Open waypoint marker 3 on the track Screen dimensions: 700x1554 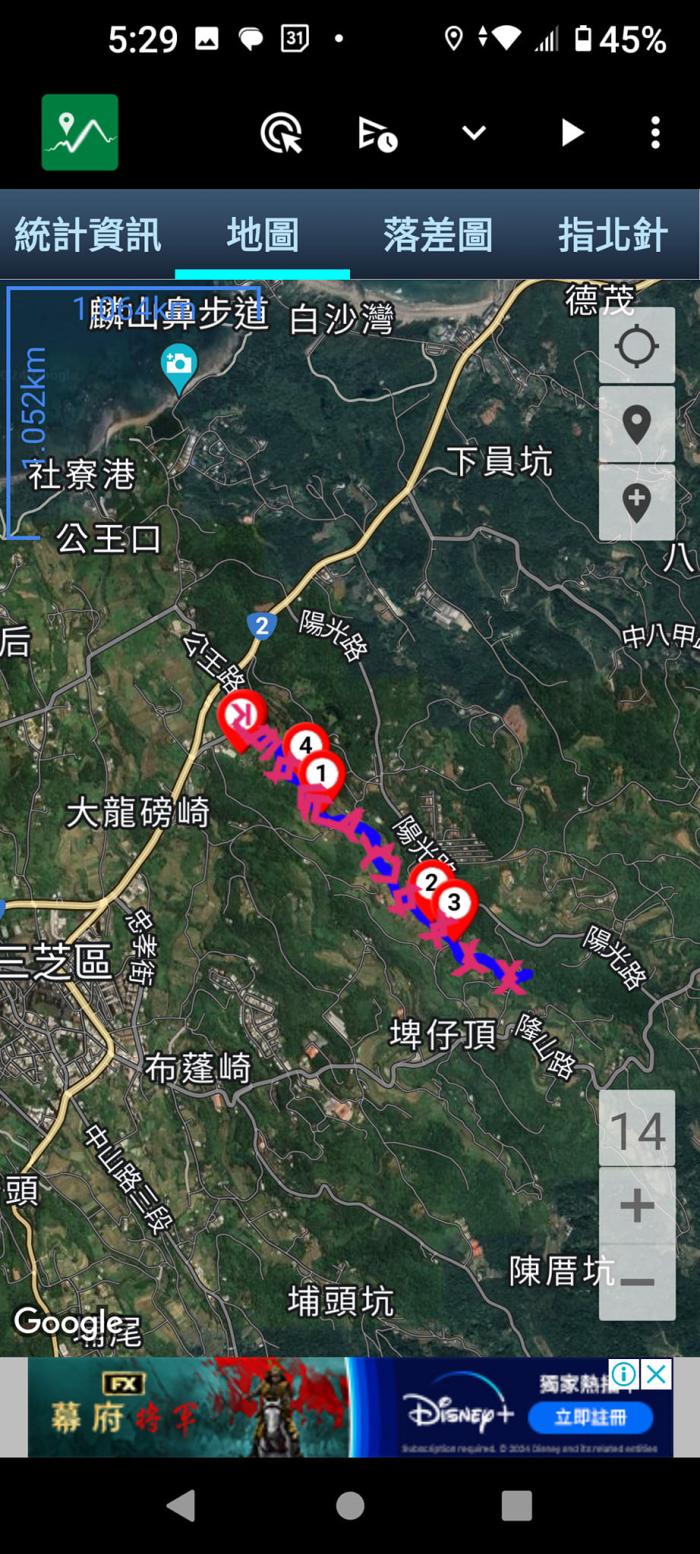click(454, 904)
